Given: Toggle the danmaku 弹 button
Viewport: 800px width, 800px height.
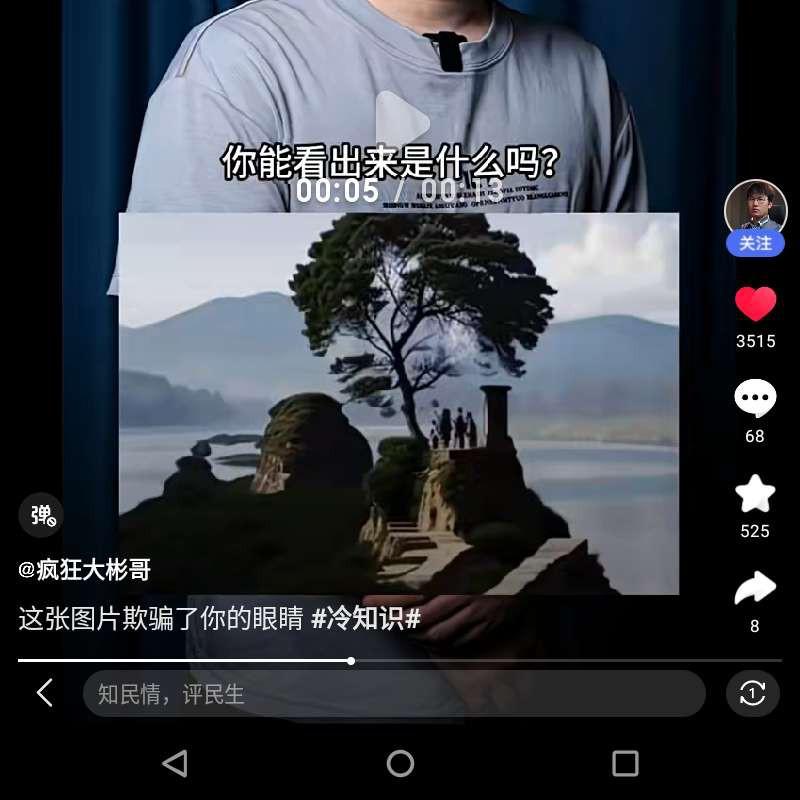Looking at the screenshot, I should click(42, 515).
